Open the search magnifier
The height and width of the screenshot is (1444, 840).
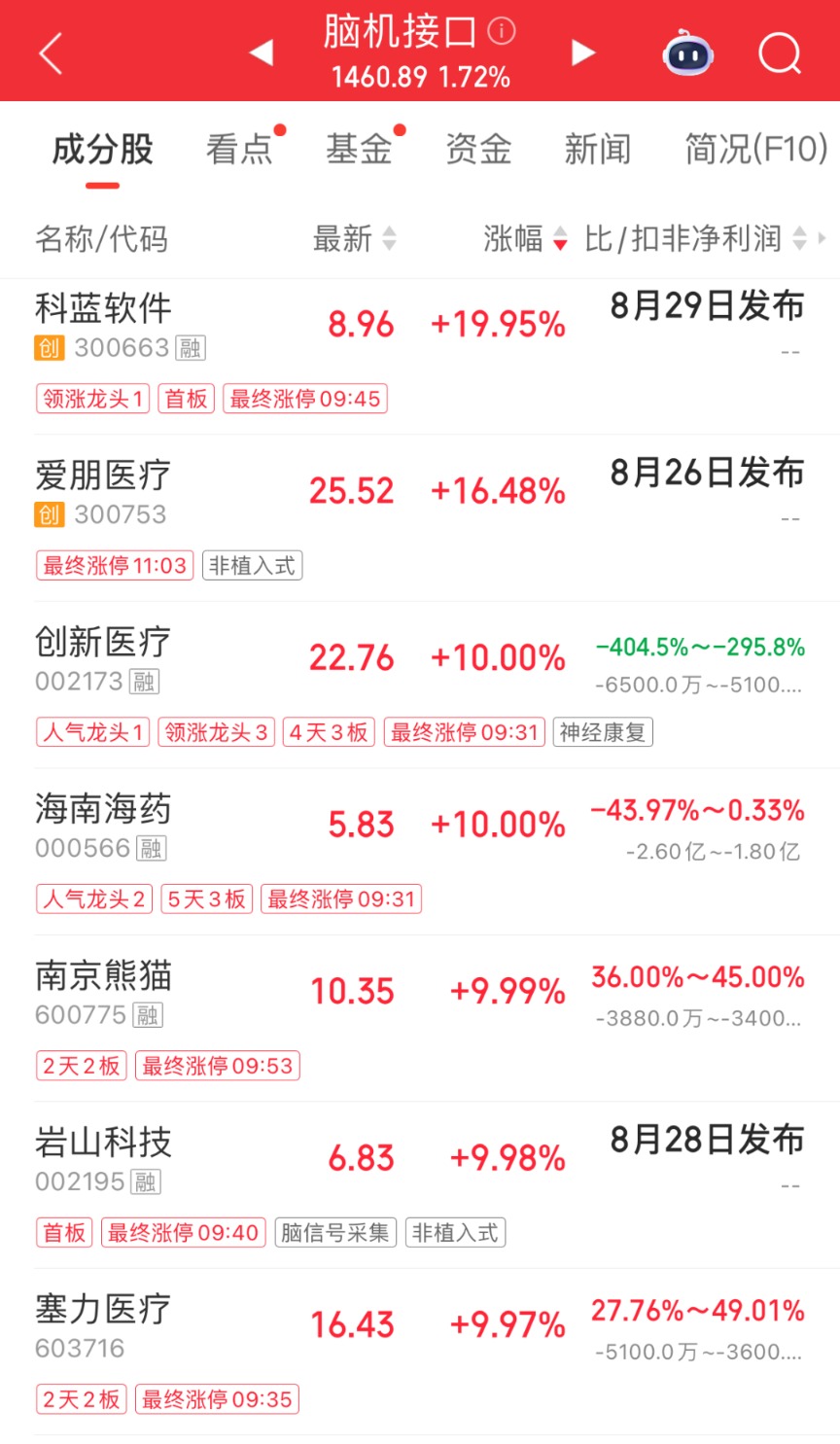point(780,53)
